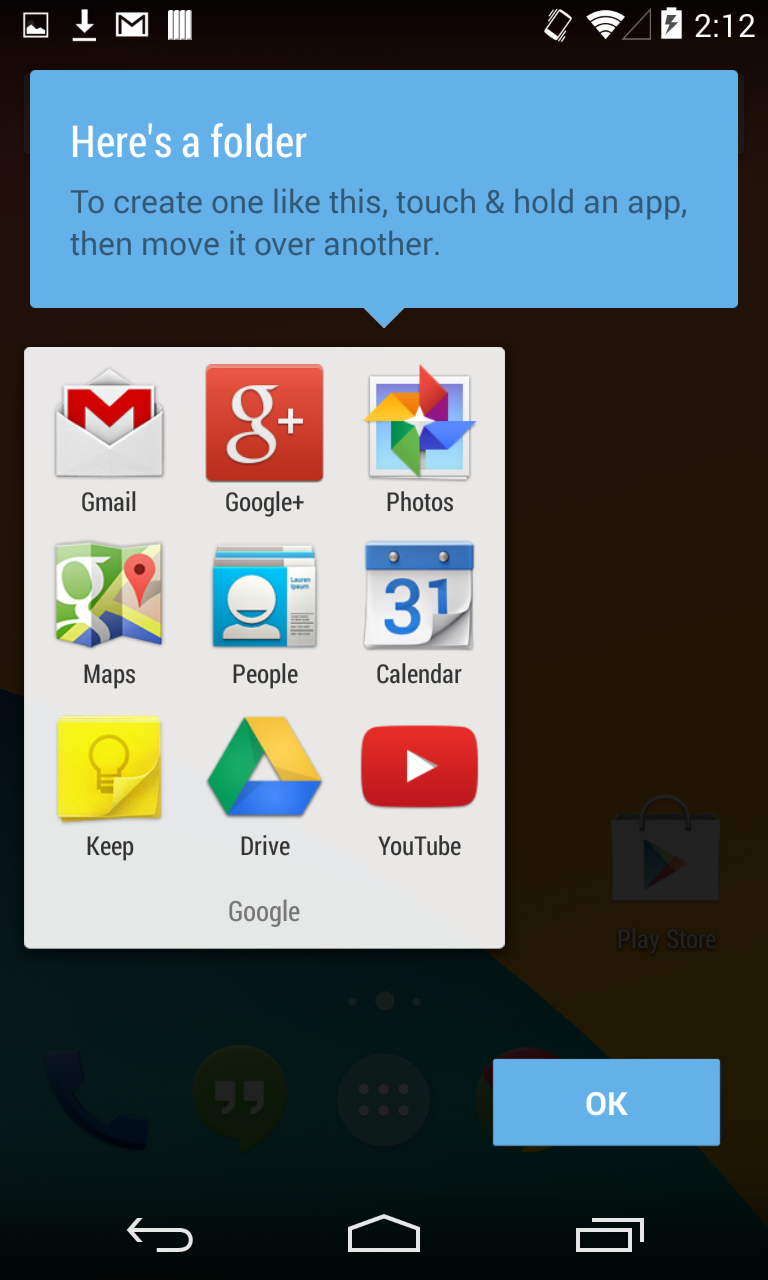Open the YouTube app
This screenshot has height=1280, width=768.
click(419, 786)
